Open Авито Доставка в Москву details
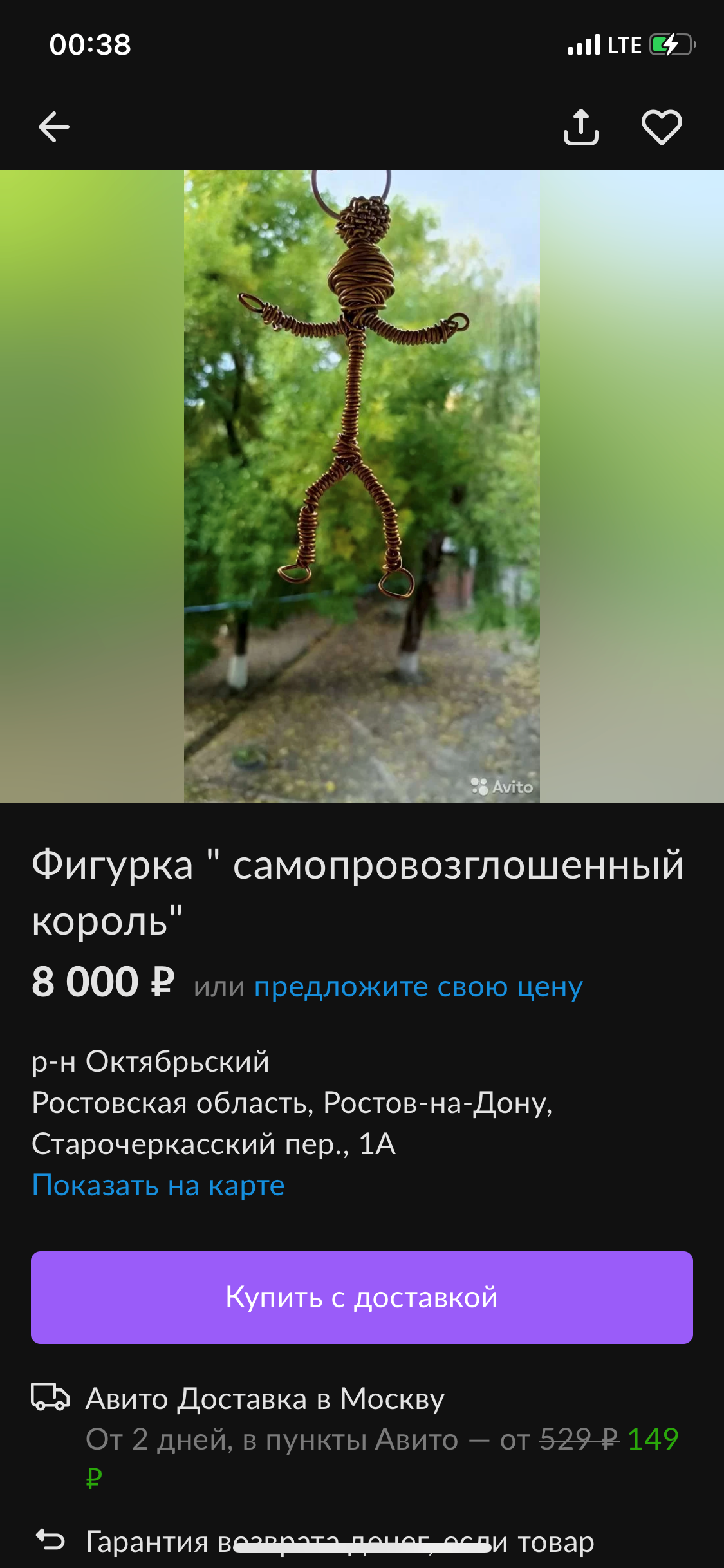 coord(265,1399)
